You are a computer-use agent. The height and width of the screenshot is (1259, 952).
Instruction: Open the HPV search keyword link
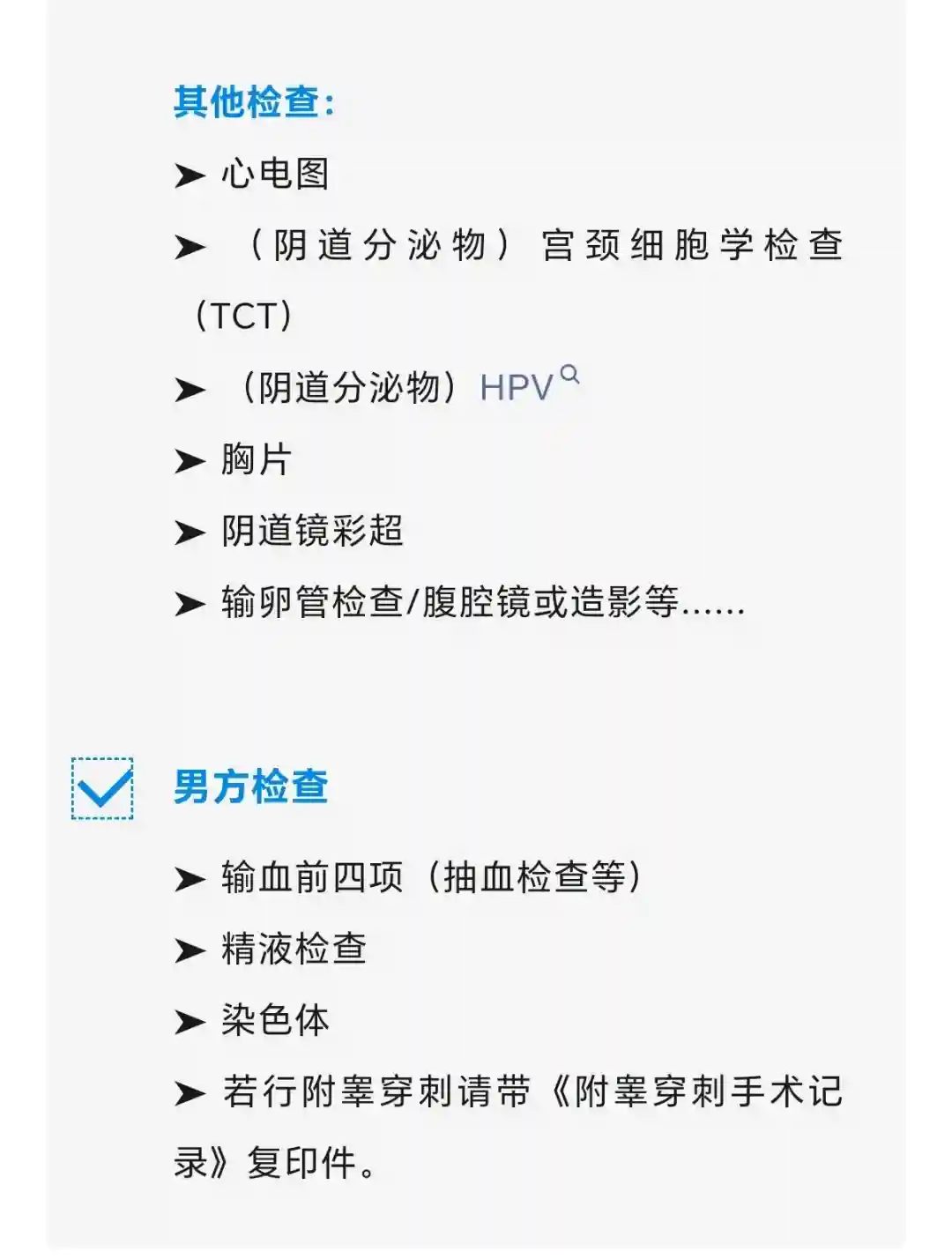[519, 387]
